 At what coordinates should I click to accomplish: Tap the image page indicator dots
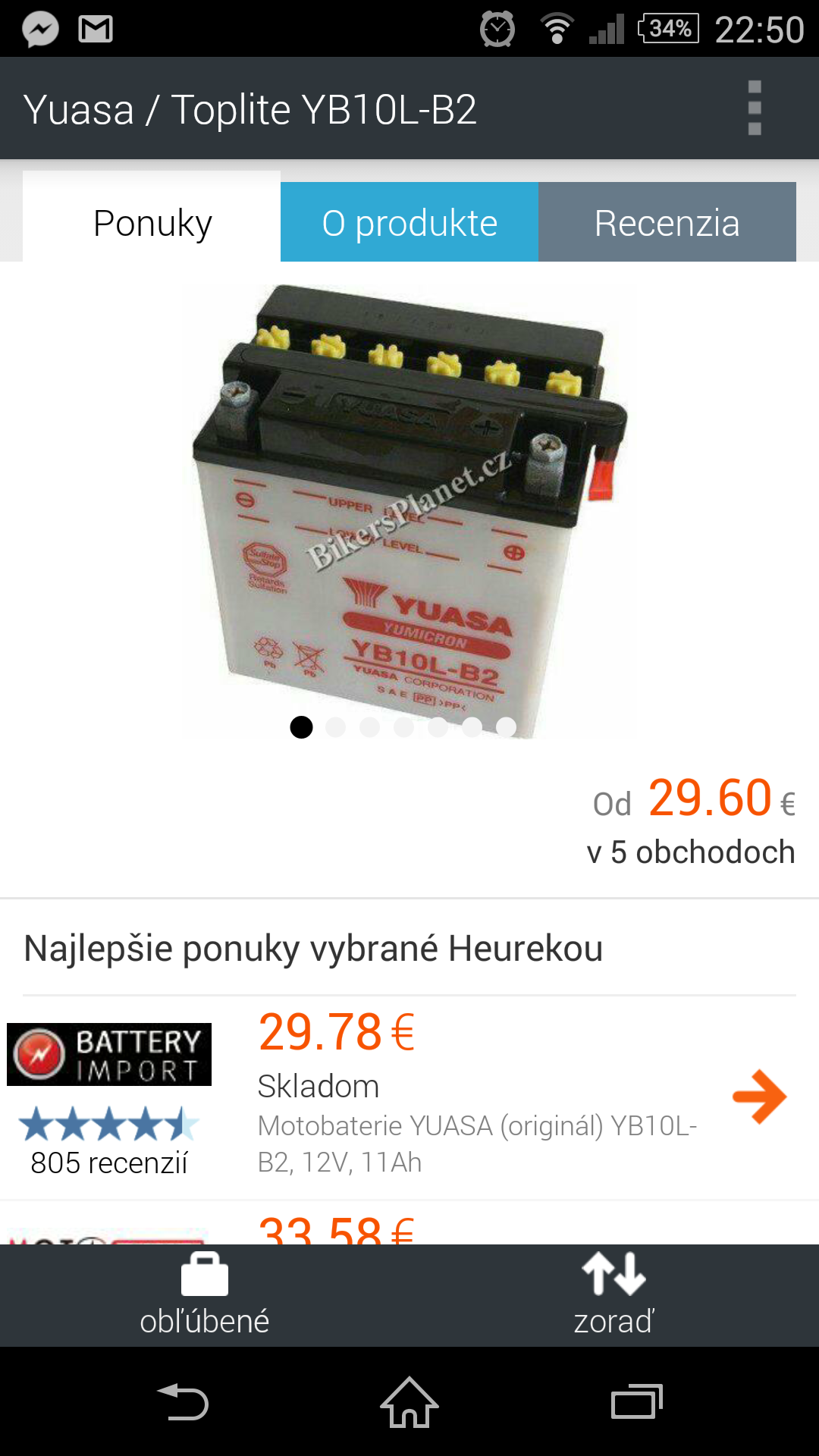point(403,727)
